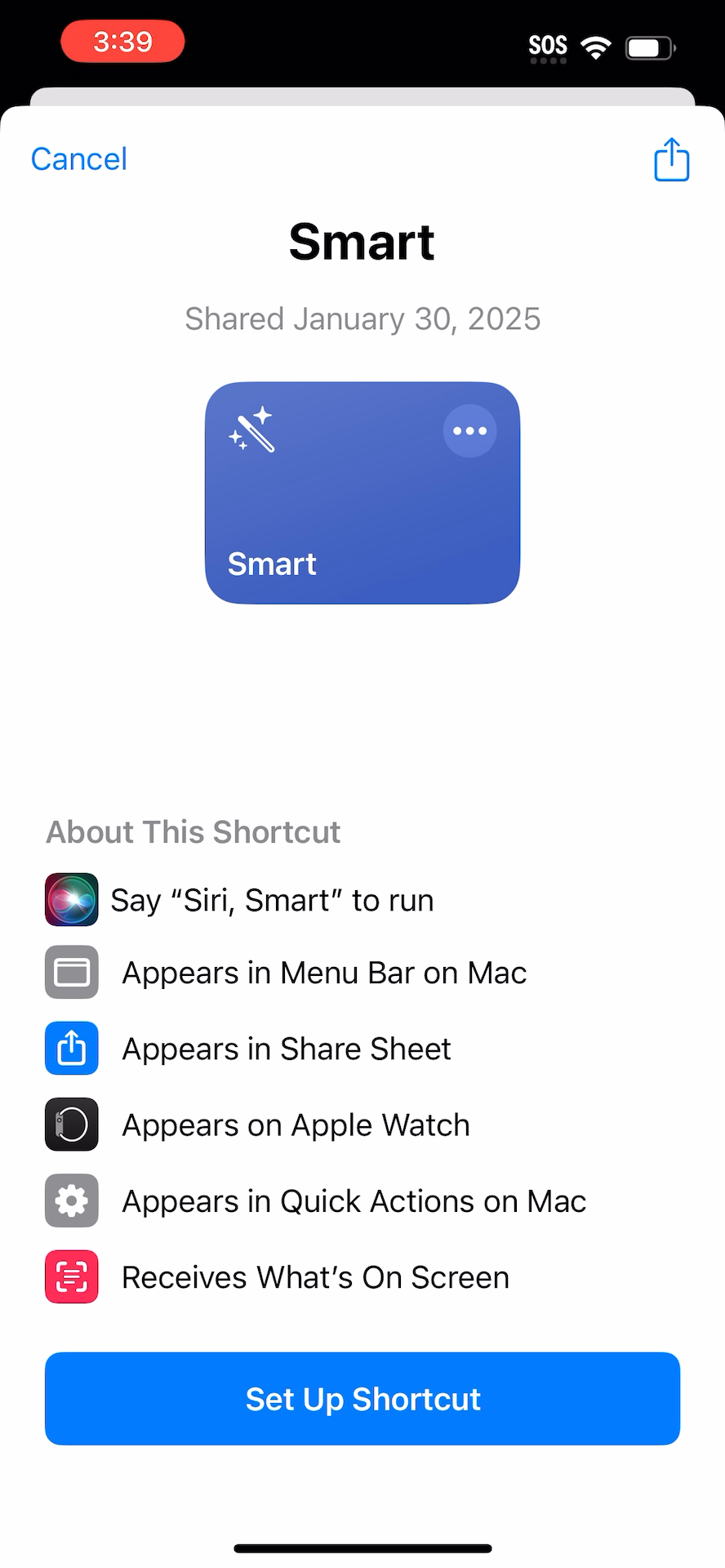Tap the Wi-Fi indicator in status bar
Image resolution: width=725 pixels, height=1568 pixels.
(x=595, y=47)
